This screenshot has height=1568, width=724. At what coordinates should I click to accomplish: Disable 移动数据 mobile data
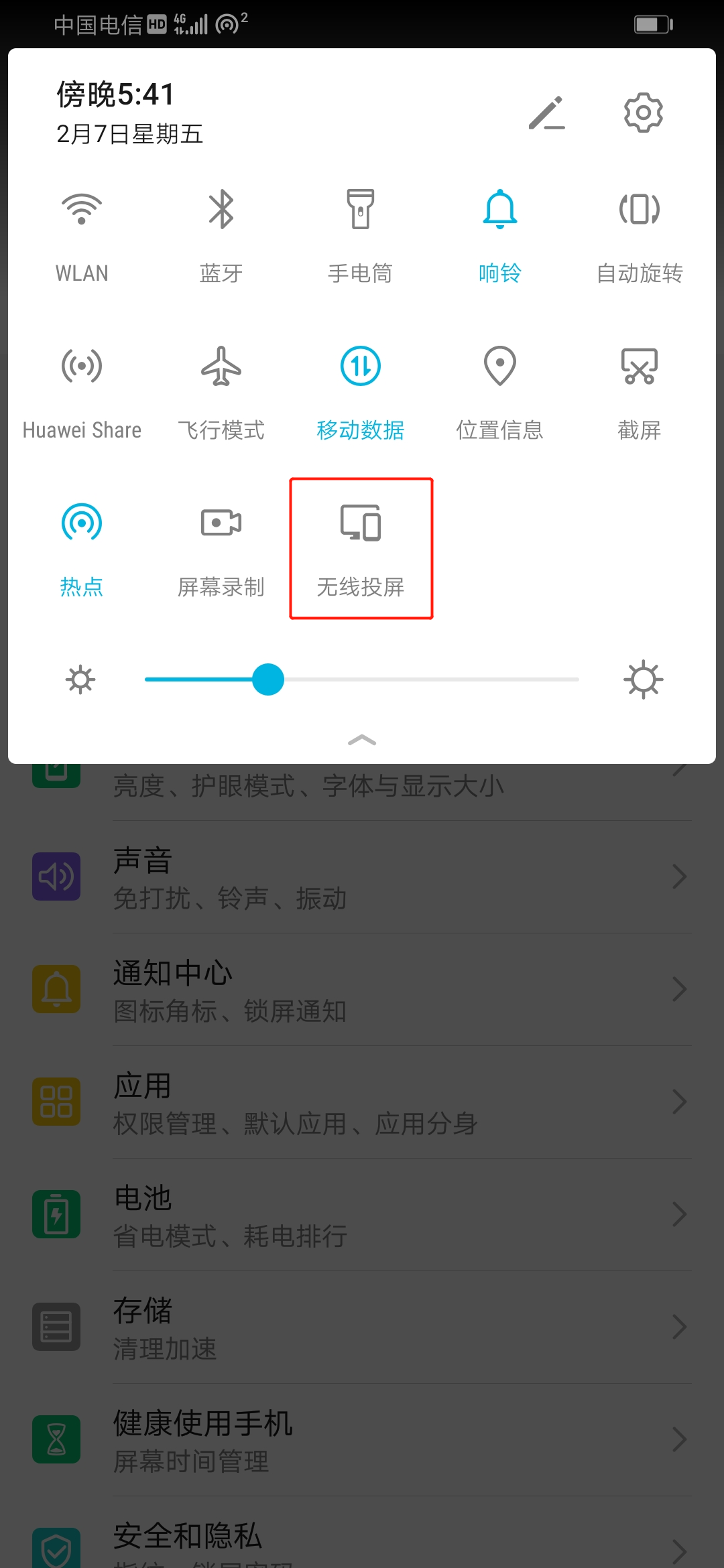361,366
